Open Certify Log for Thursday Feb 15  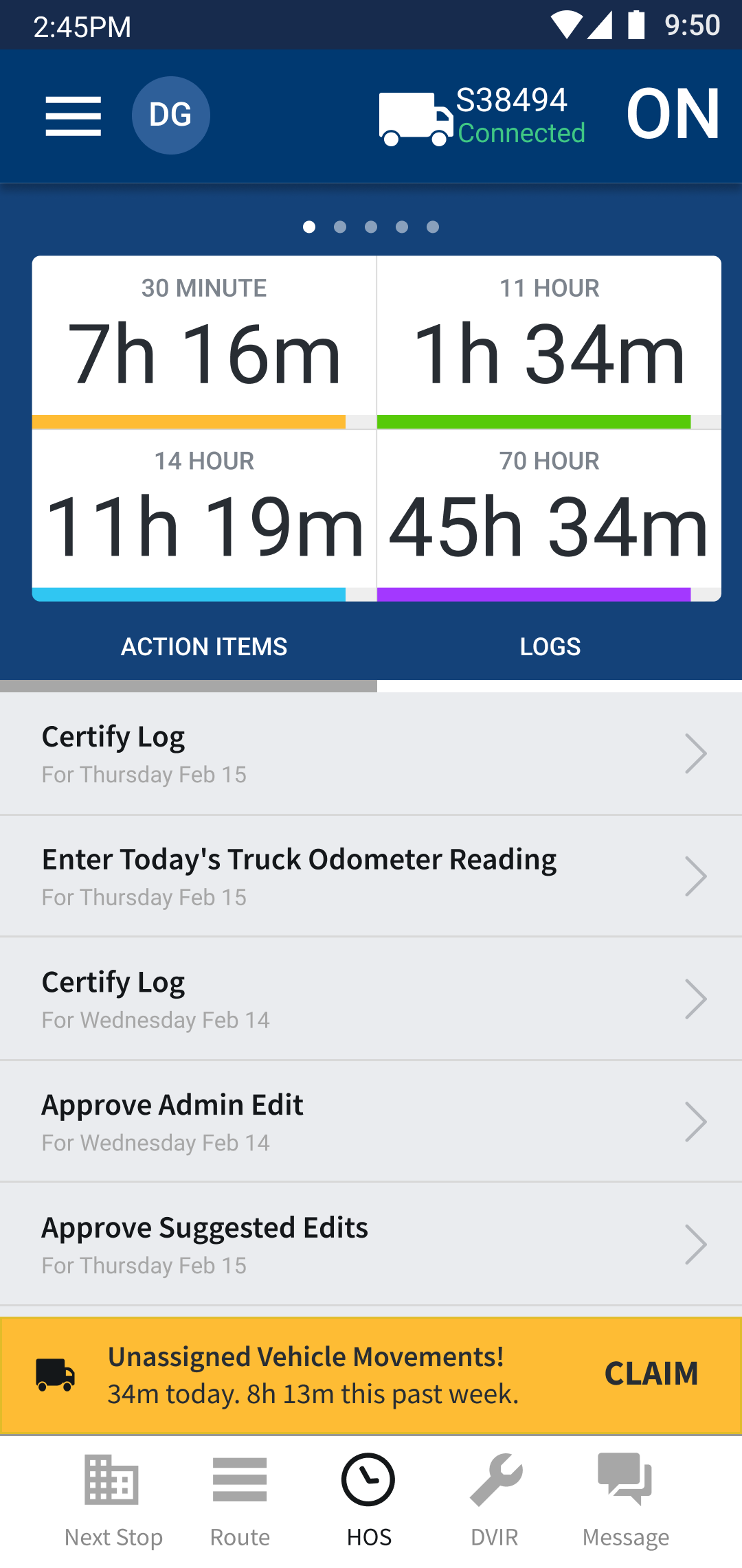371,753
